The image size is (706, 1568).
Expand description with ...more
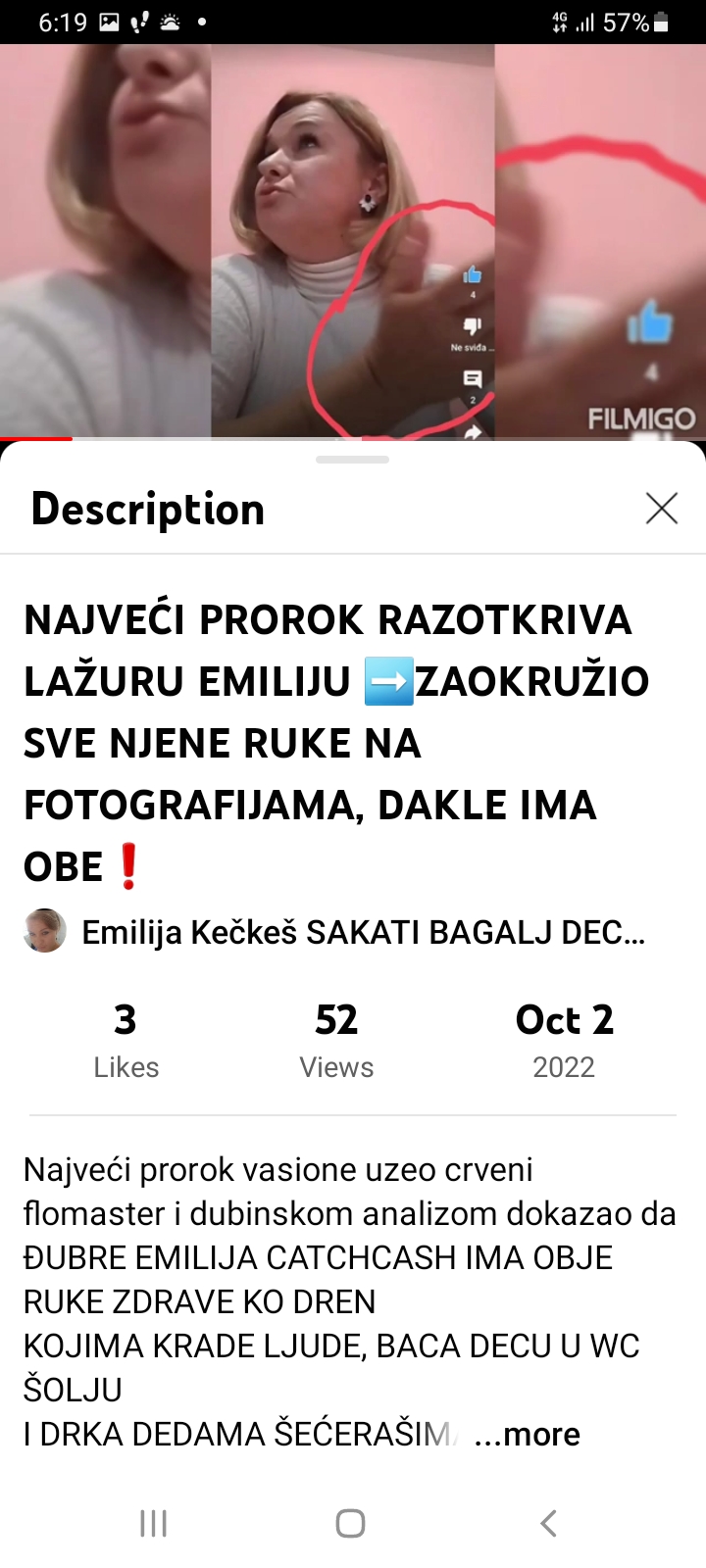pyautogui.click(x=528, y=1434)
